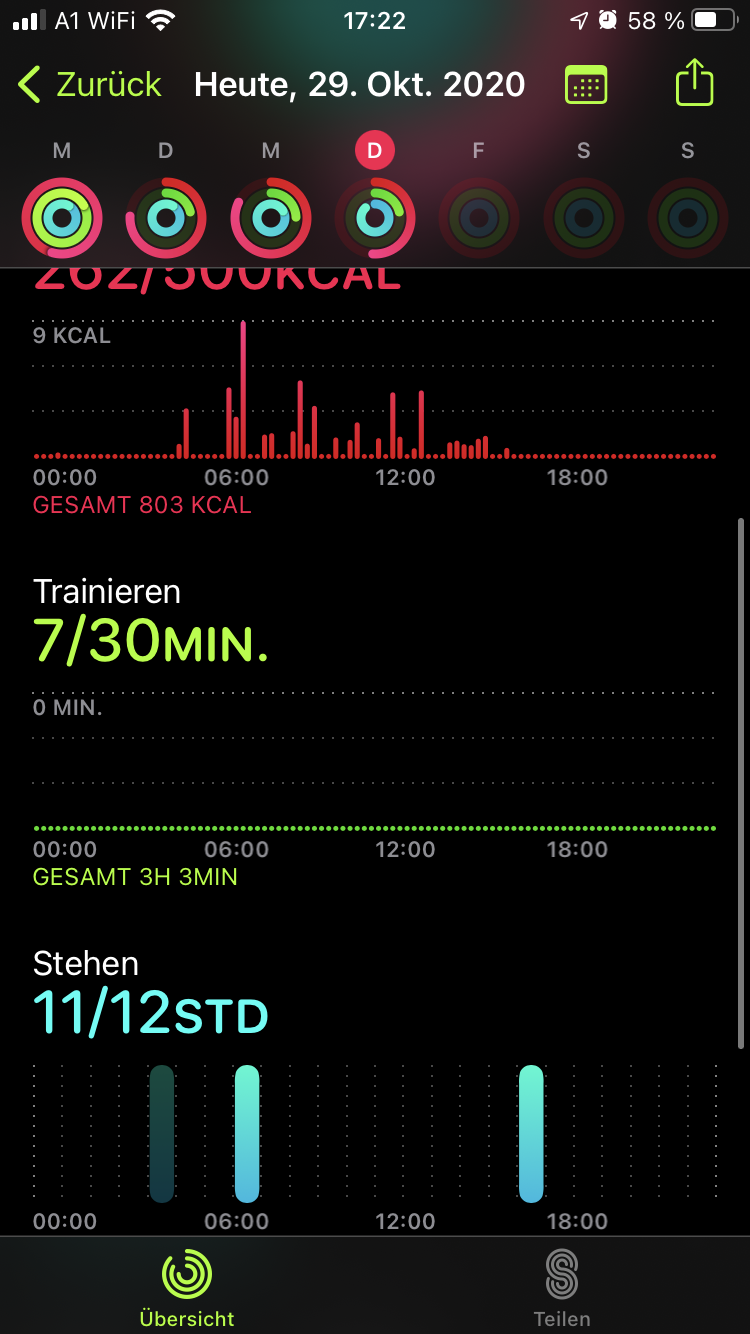Image resolution: width=750 pixels, height=1334 pixels.
Task: Select the highlighted Thursday rings
Action: pyautogui.click(x=375, y=217)
